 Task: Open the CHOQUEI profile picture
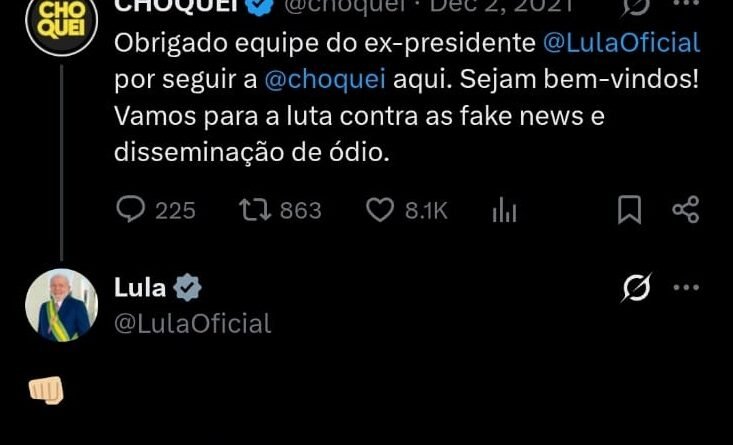tap(60, 24)
